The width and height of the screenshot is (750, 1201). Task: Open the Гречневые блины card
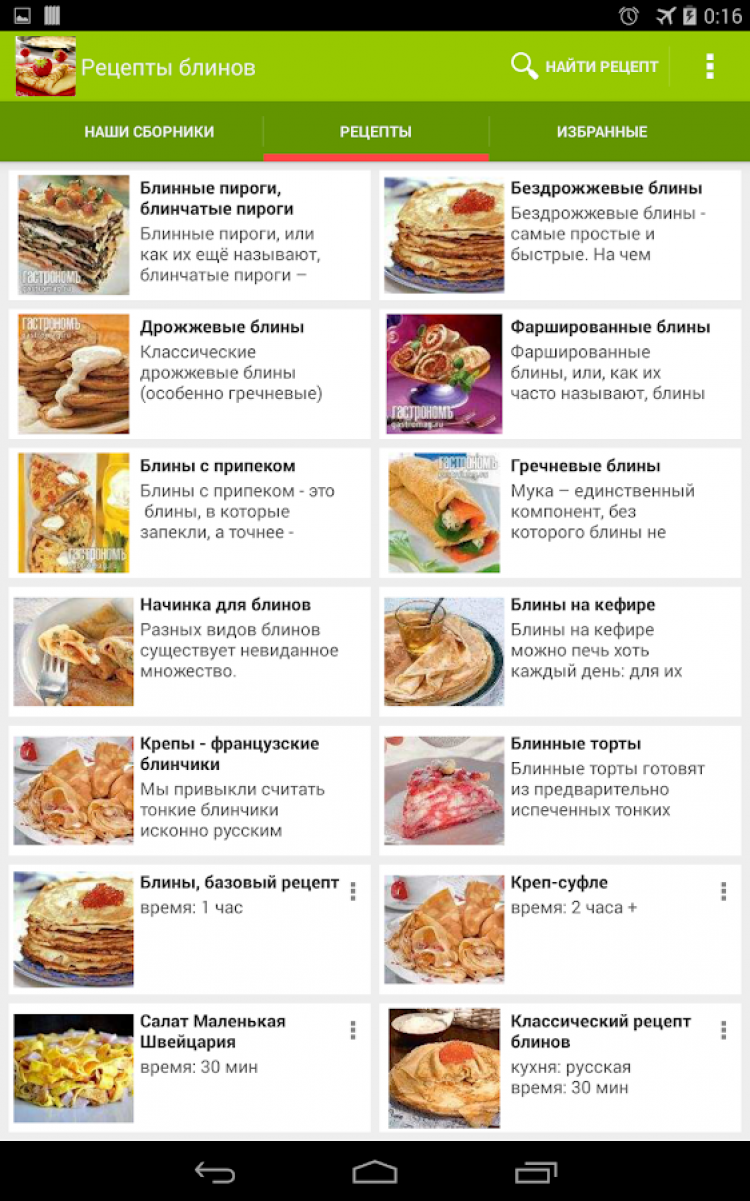[x=560, y=512]
